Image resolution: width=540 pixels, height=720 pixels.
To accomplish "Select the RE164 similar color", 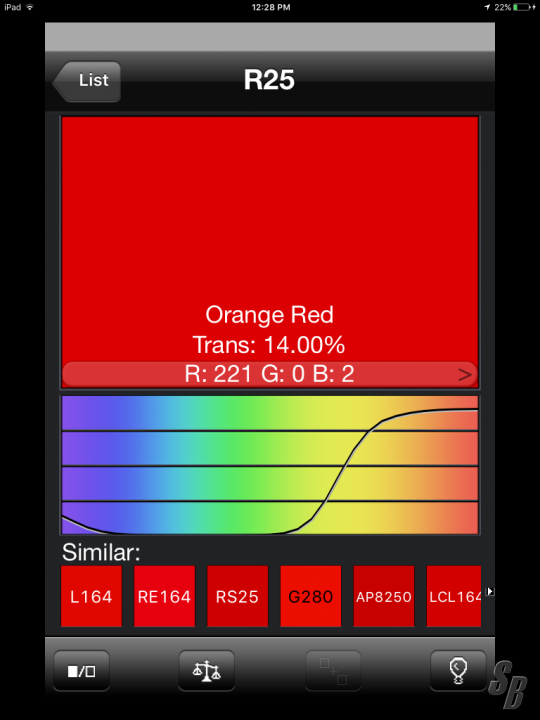I will (x=164, y=596).
